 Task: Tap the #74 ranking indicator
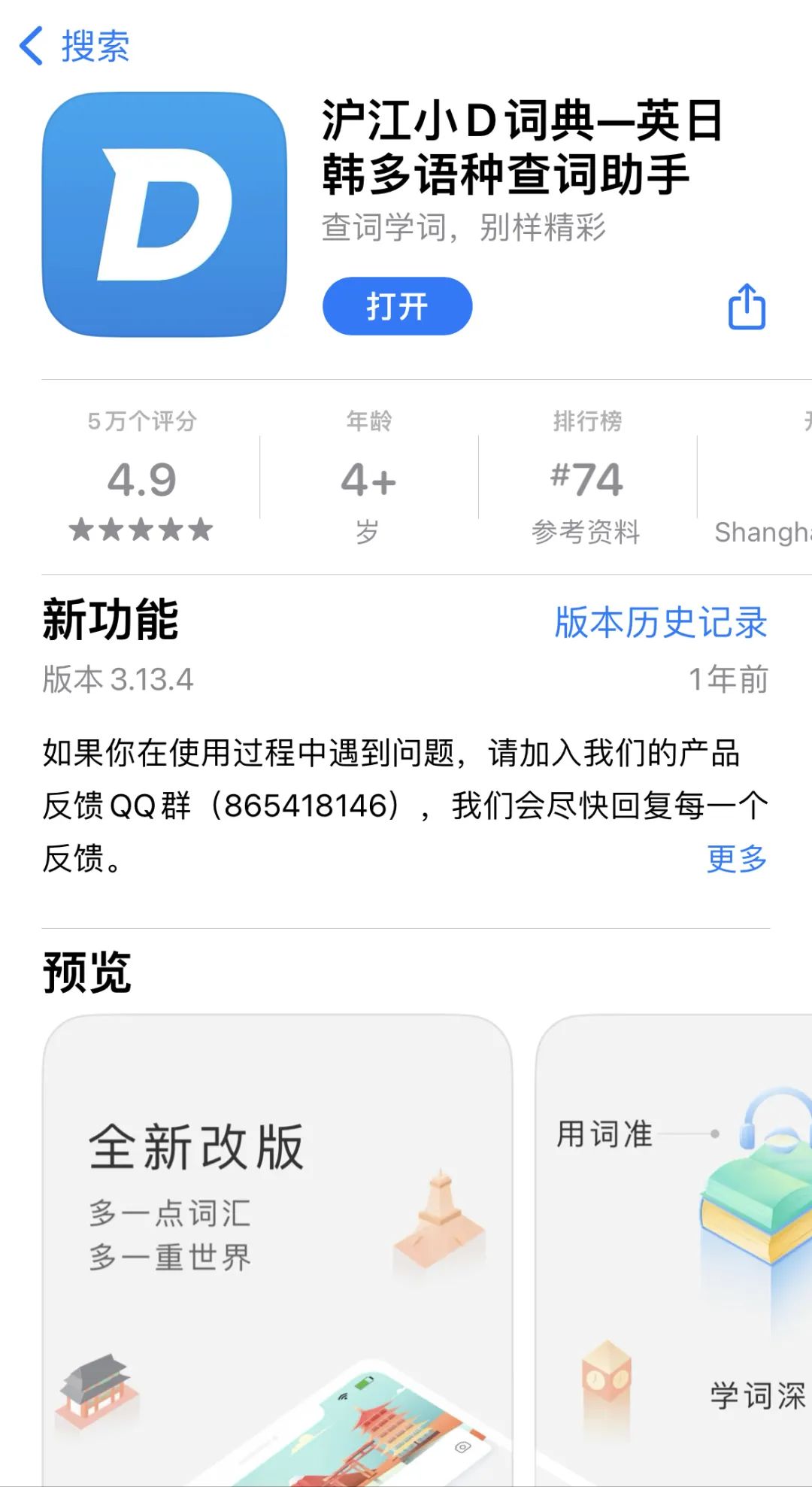pos(586,479)
